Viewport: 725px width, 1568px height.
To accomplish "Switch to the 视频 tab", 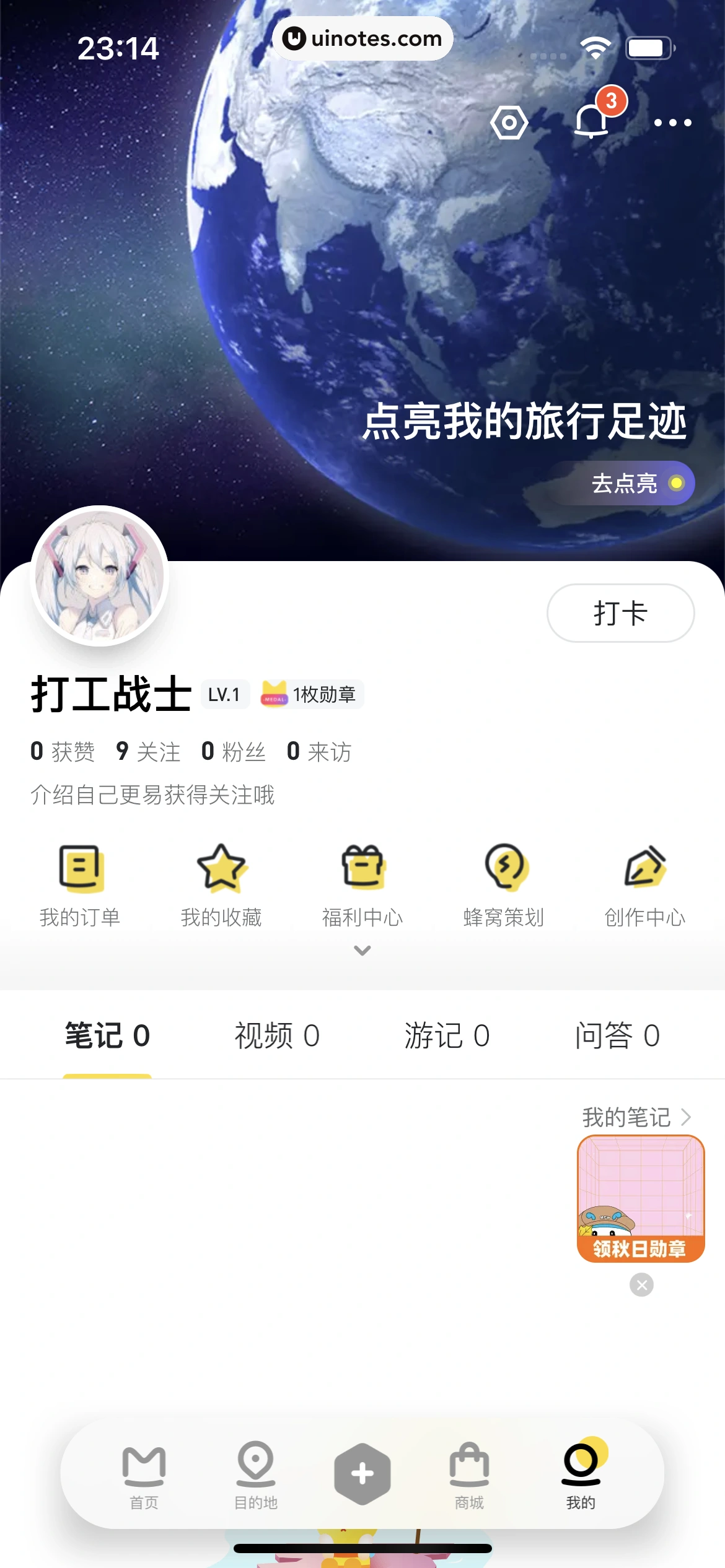I will click(276, 1035).
